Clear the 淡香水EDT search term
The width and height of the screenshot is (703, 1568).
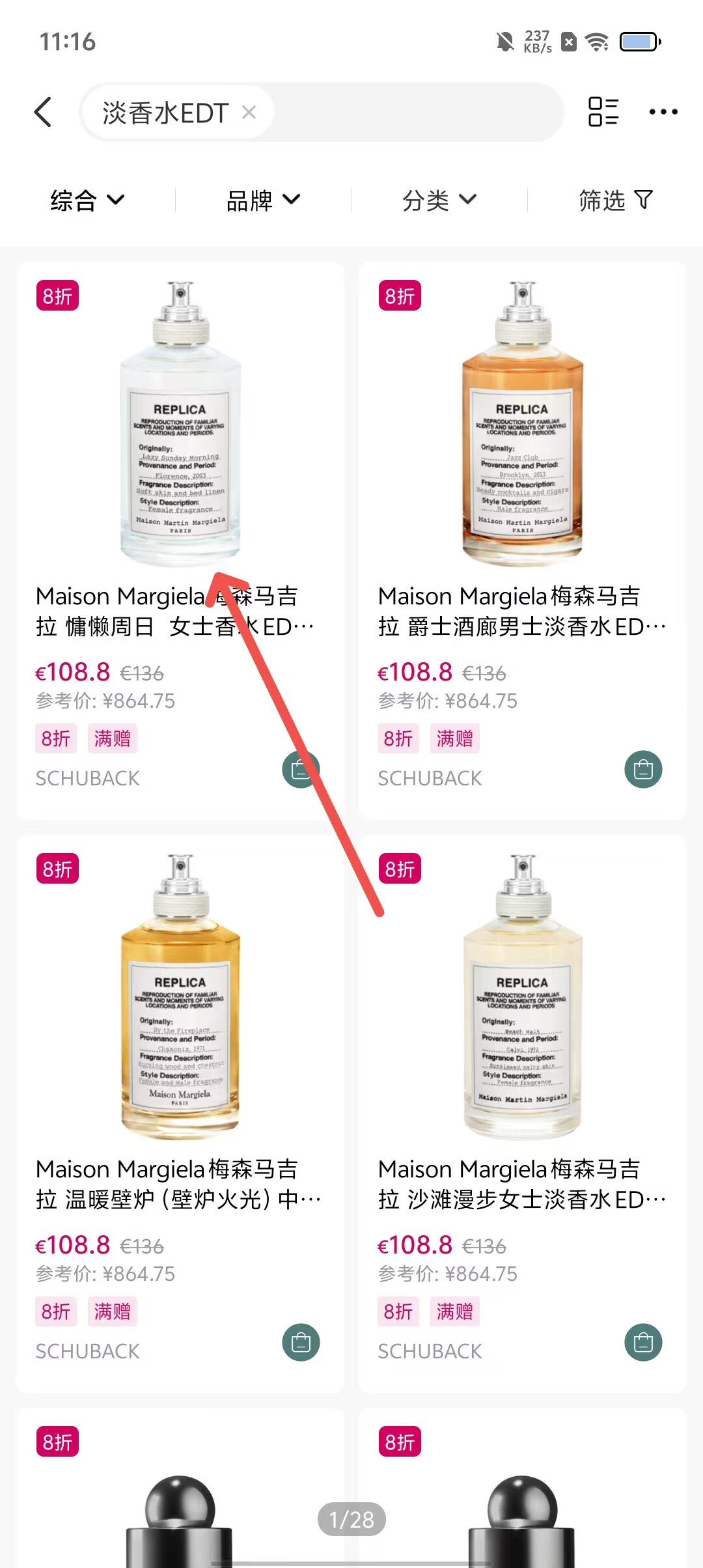[x=249, y=113]
